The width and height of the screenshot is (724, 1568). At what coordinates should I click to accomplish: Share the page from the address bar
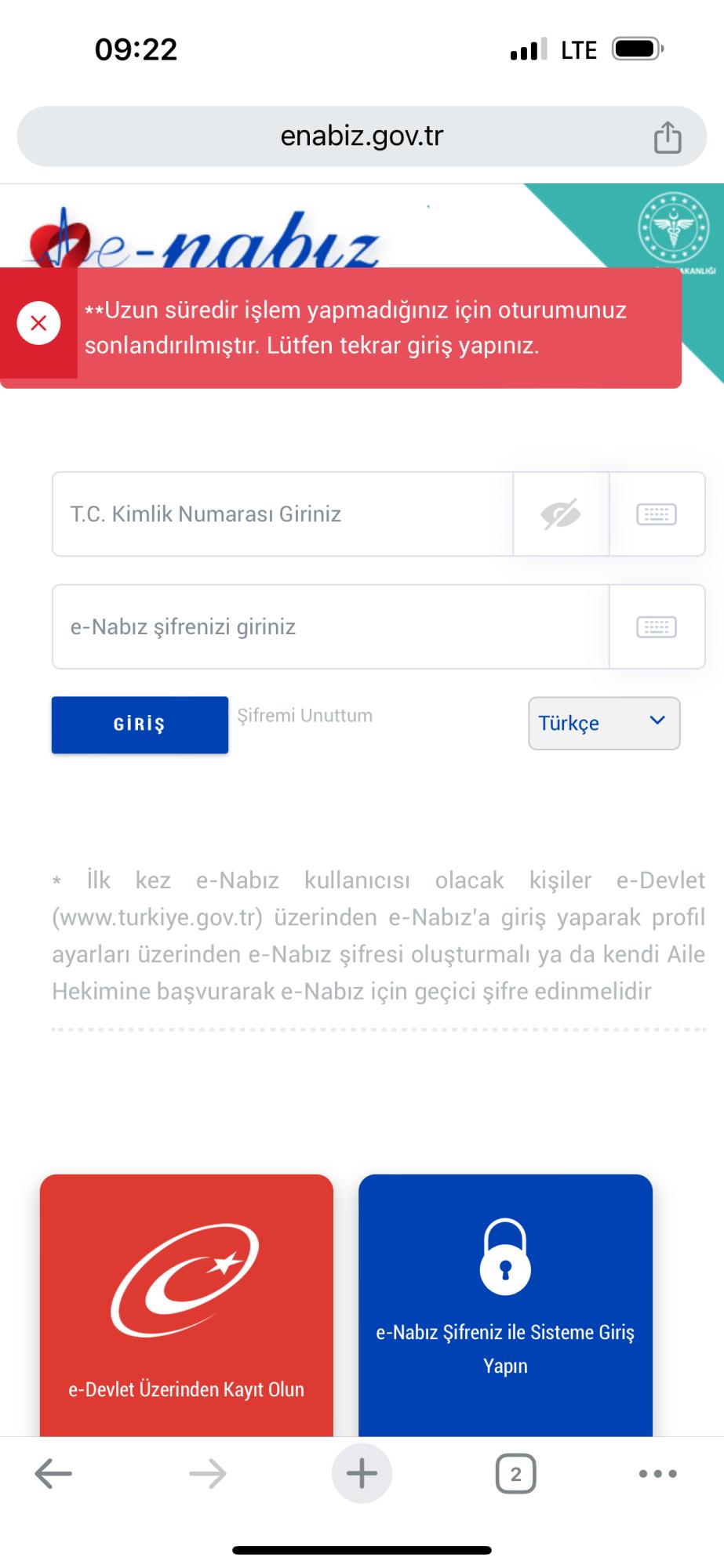click(668, 137)
